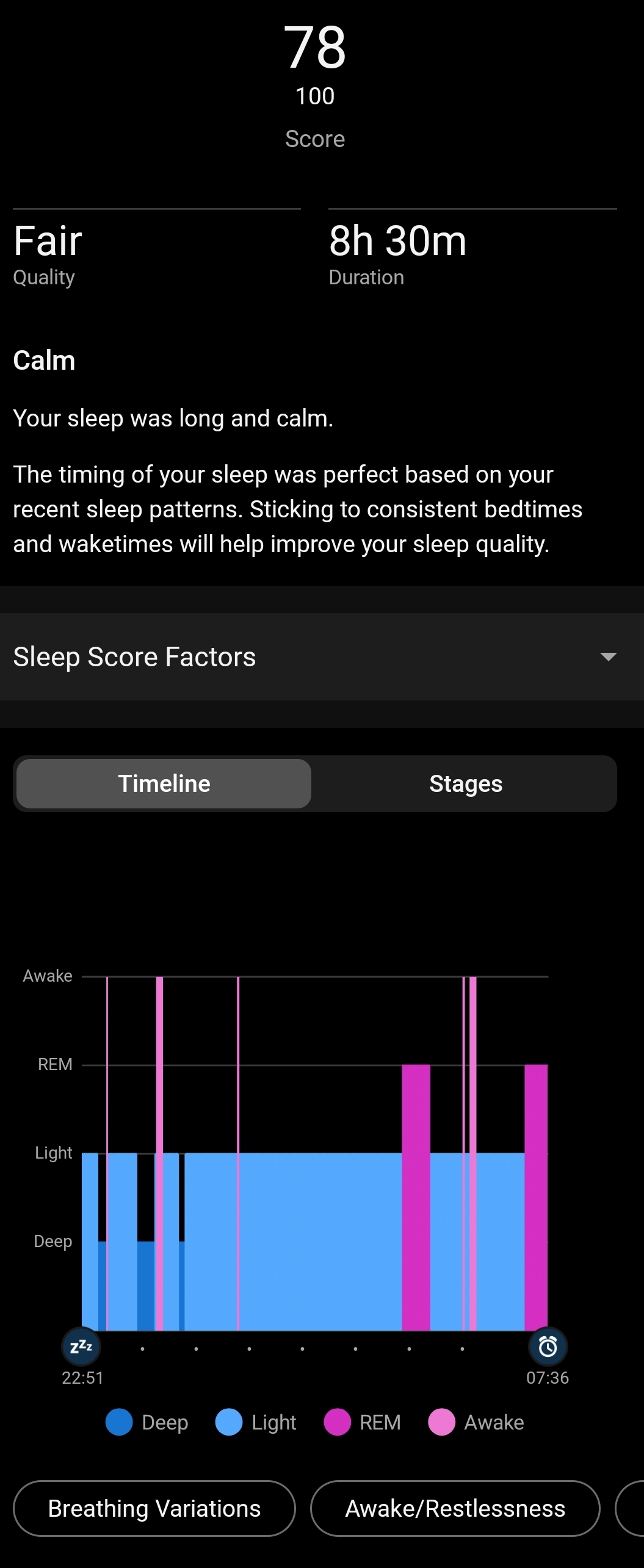
Task: Expand the Sleep Score Factors section
Action: click(607, 656)
